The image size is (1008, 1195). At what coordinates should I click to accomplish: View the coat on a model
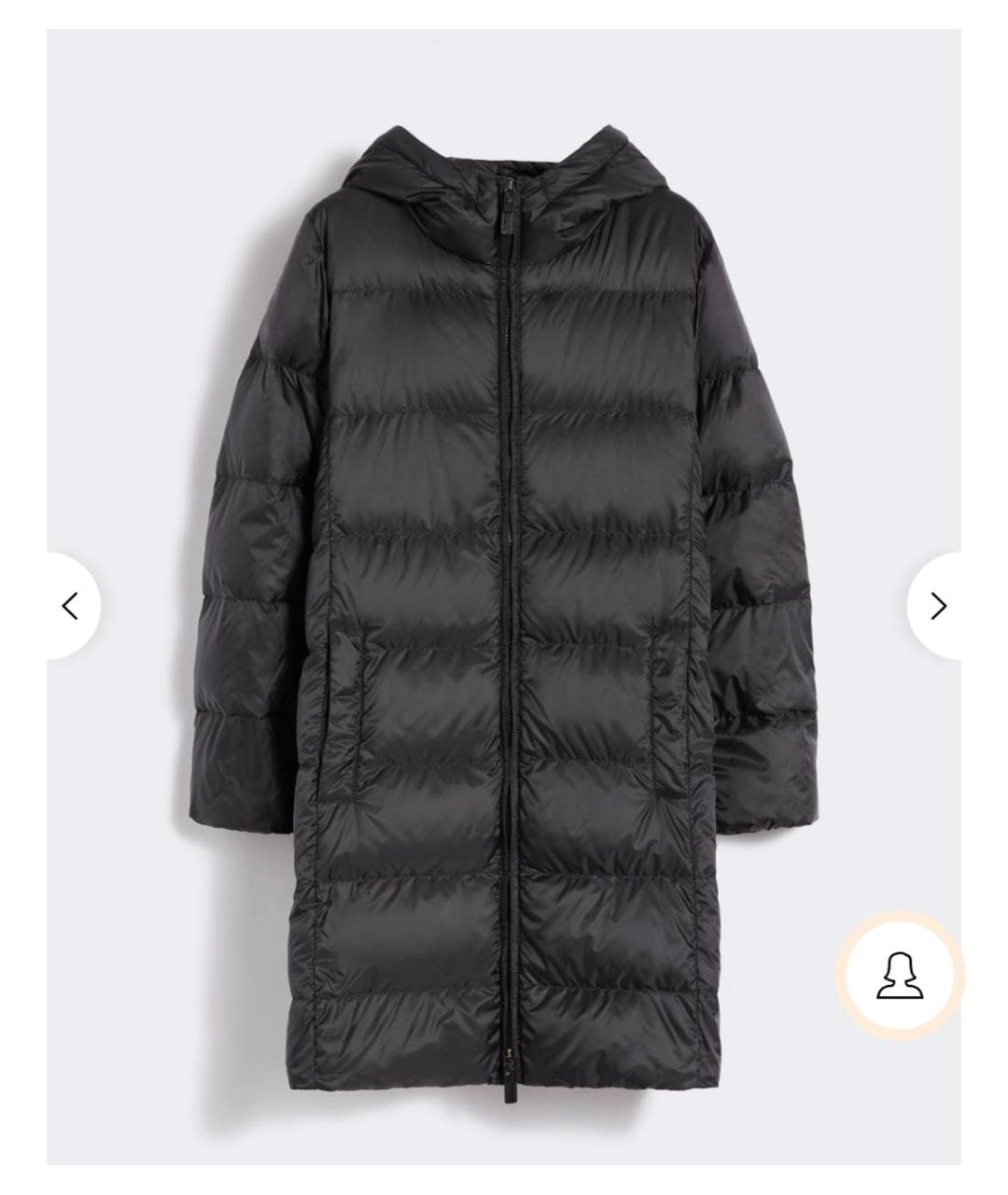pos(899,976)
